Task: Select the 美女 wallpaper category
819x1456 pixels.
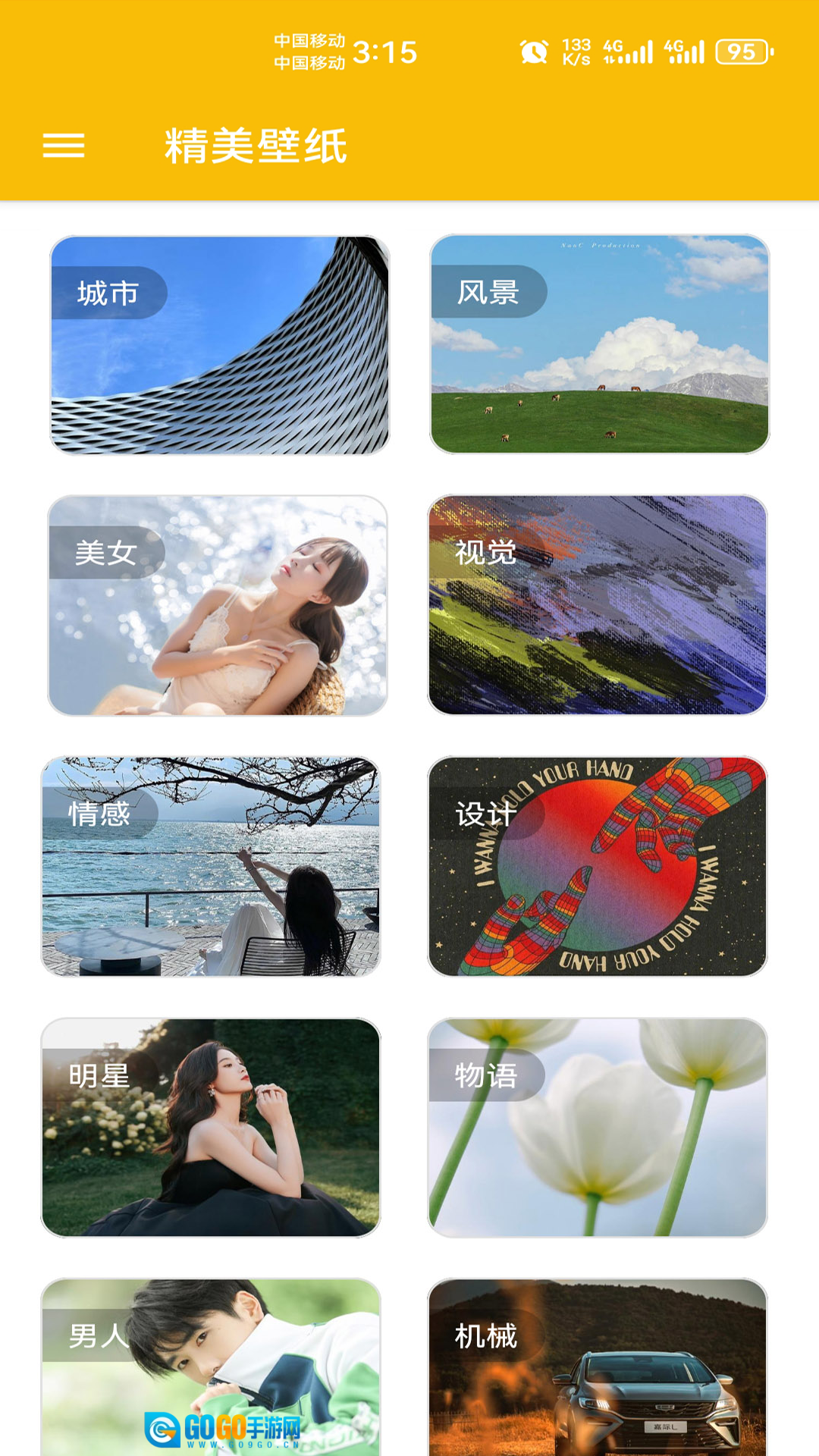Action: click(218, 605)
